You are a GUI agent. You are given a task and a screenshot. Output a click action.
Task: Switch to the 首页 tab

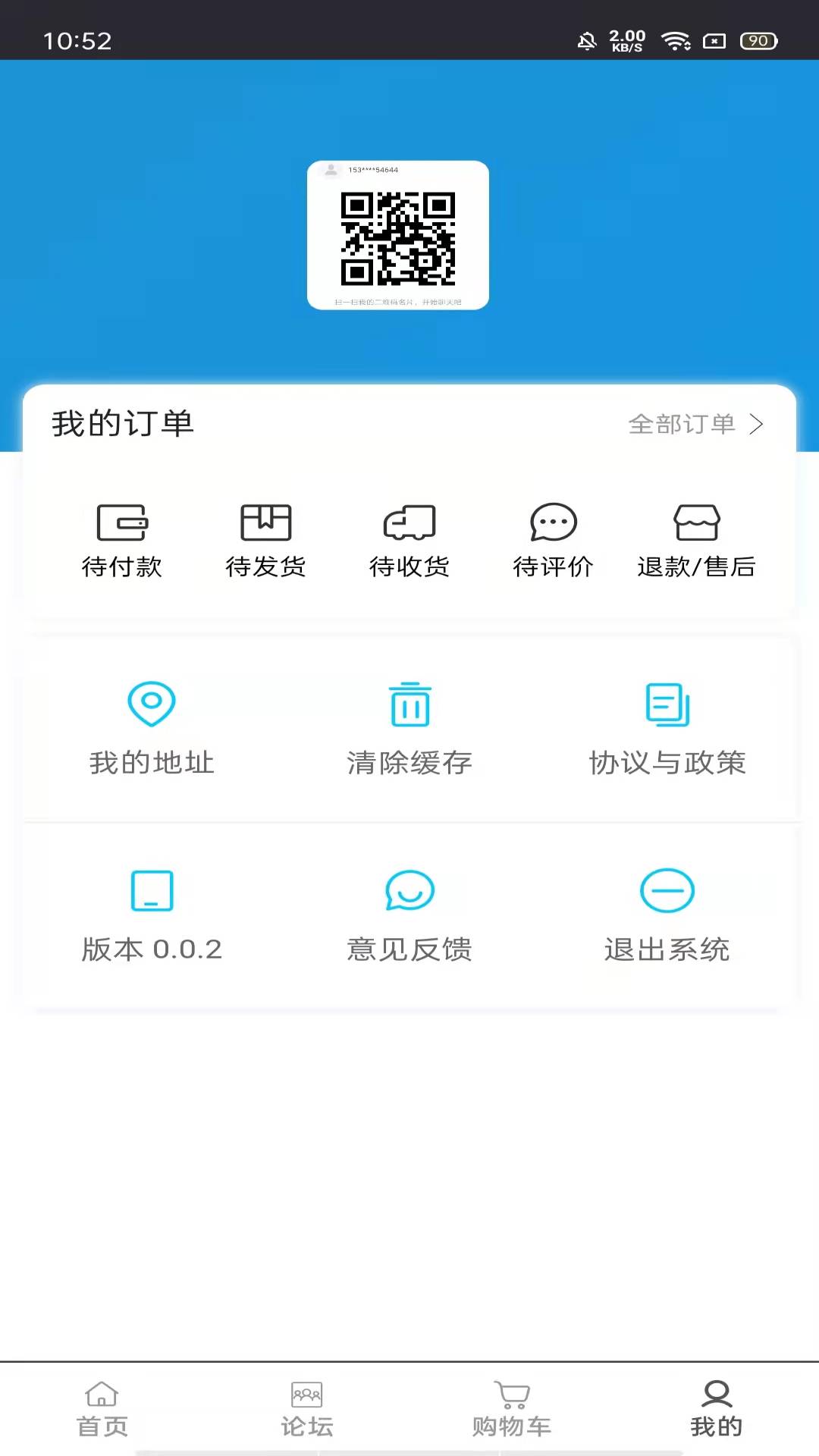tap(102, 1409)
